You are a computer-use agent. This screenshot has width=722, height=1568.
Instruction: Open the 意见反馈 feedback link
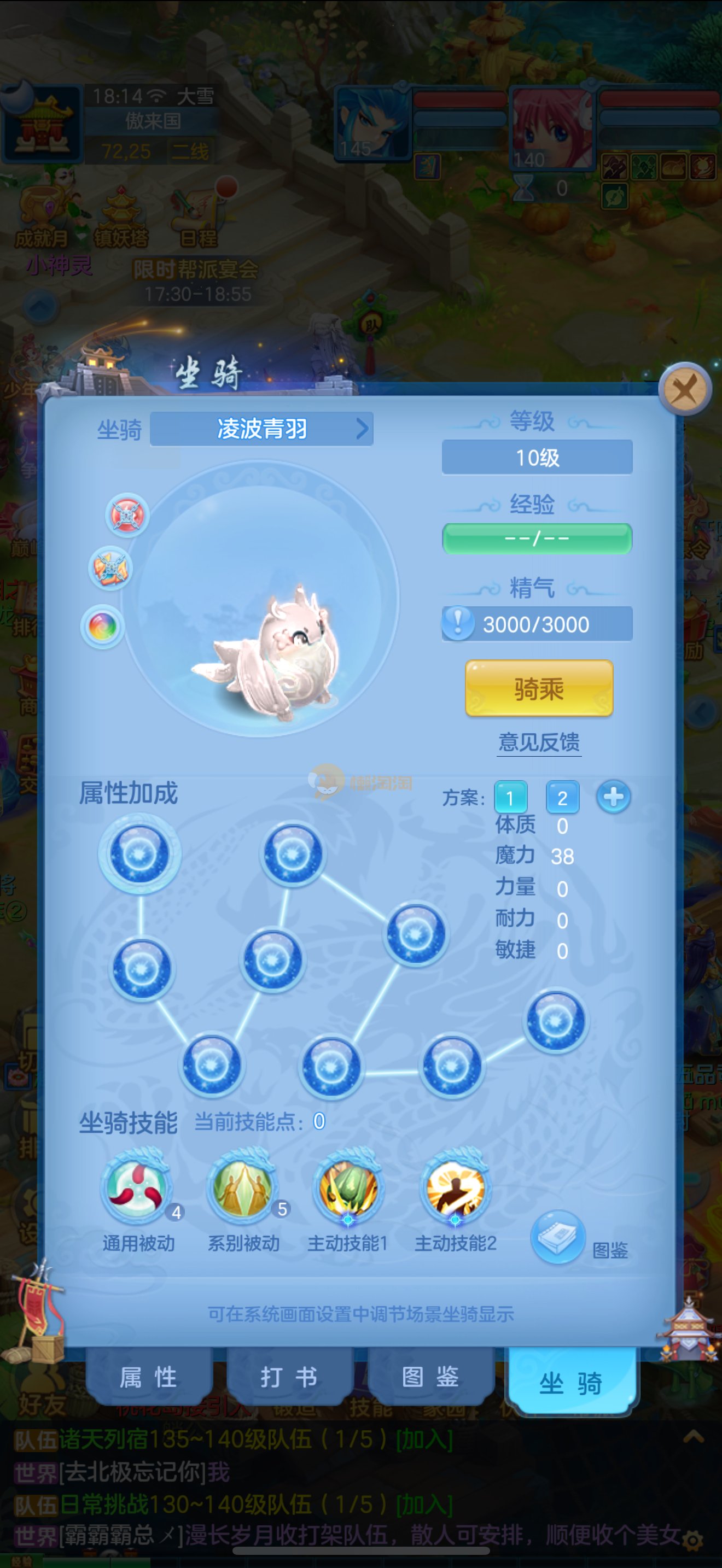pyautogui.click(x=539, y=742)
